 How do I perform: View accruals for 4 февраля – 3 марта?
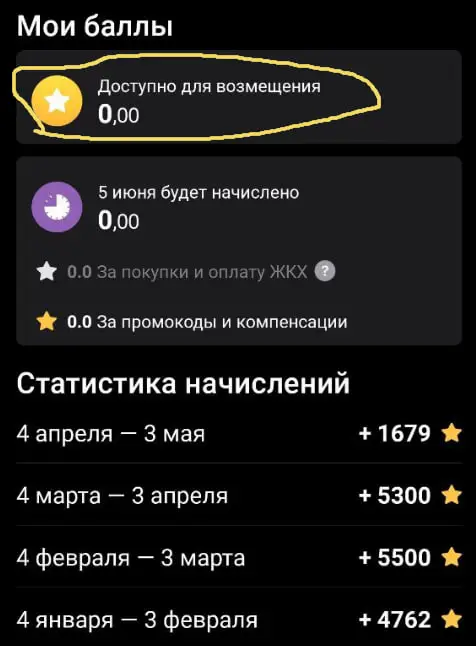coord(239,557)
